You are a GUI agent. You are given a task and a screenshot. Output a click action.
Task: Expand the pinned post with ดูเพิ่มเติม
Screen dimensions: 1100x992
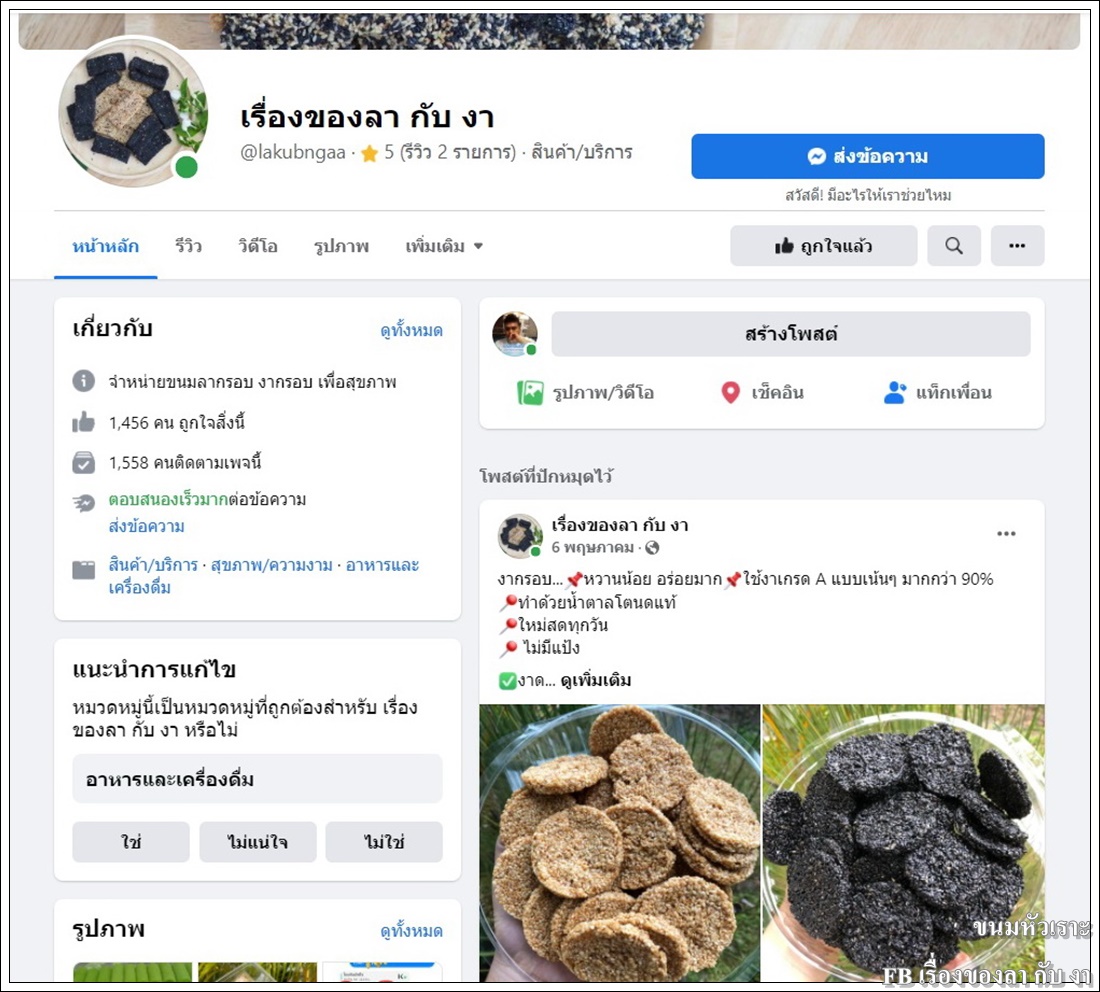596,681
